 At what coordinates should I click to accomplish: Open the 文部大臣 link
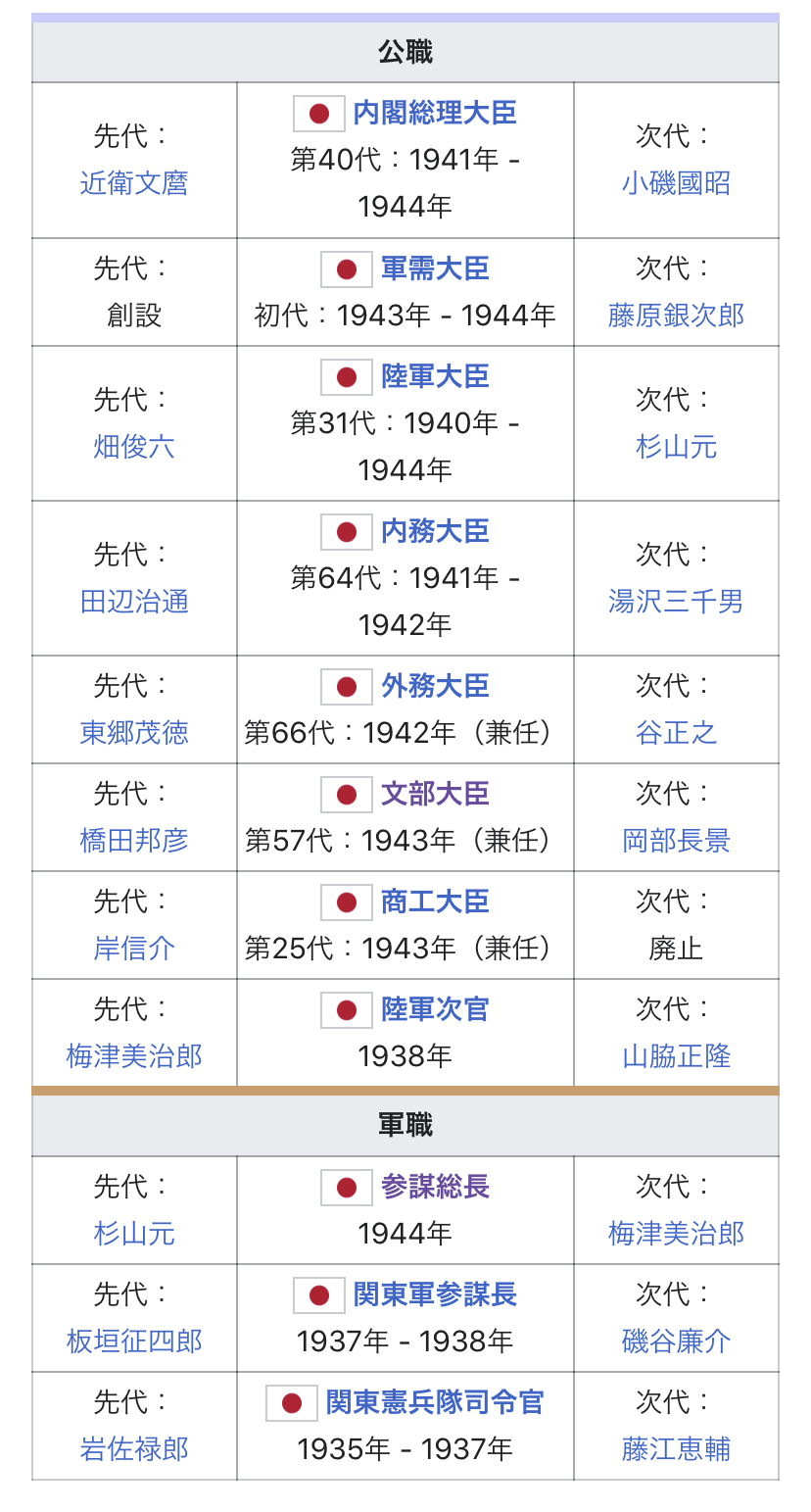[434, 794]
